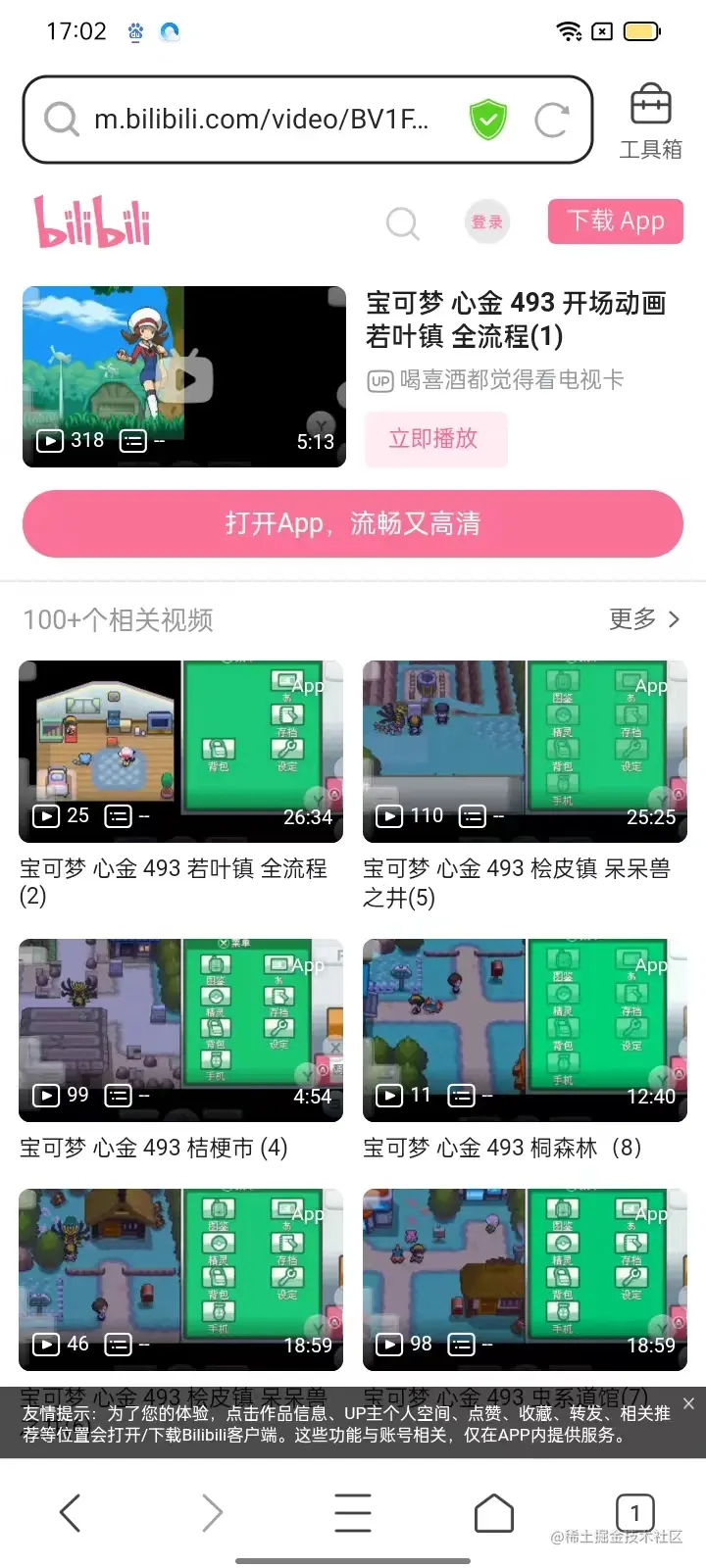Dismiss the 友情提示 notice
The height and width of the screenshot is (1568, 706).
(x=688, y=1403)
